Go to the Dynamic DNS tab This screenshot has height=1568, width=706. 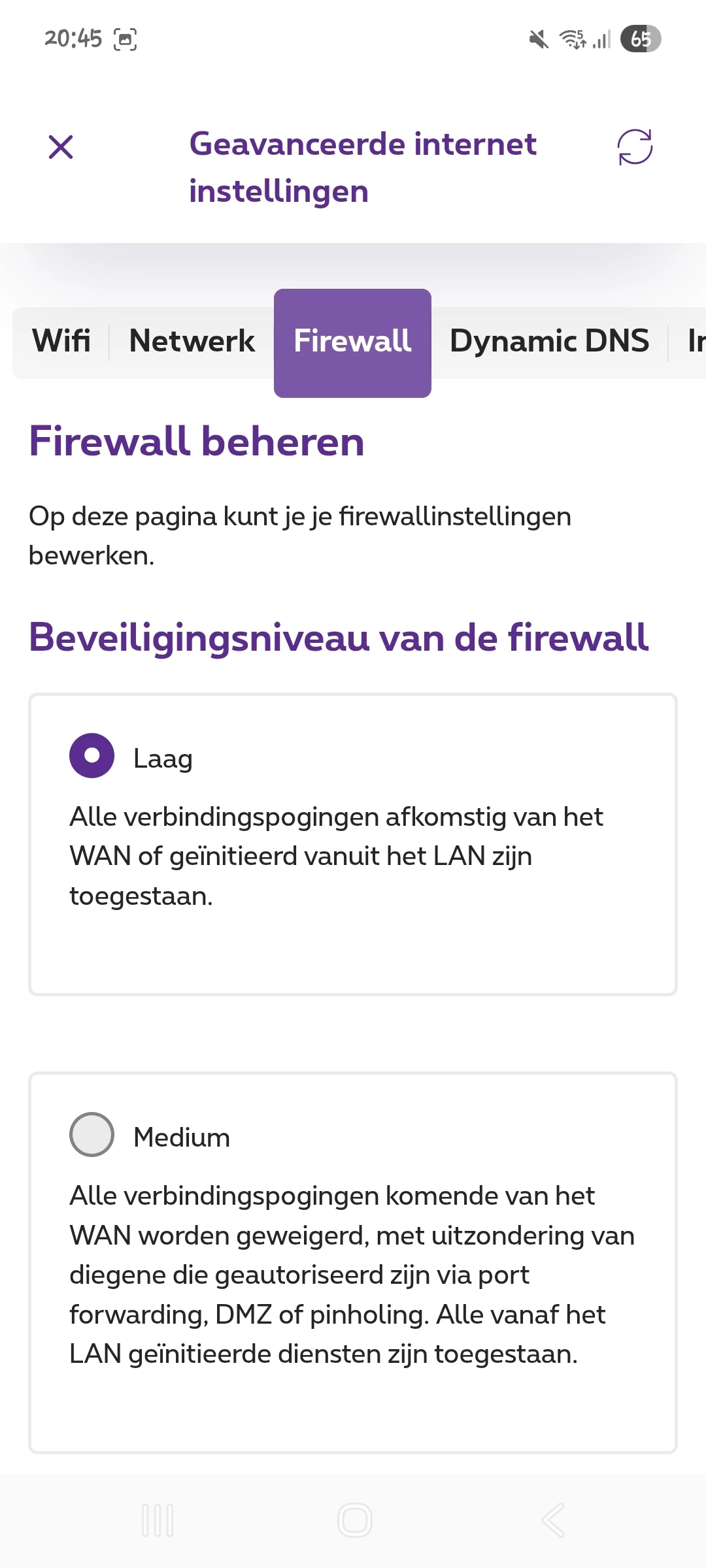coord(549,341)
